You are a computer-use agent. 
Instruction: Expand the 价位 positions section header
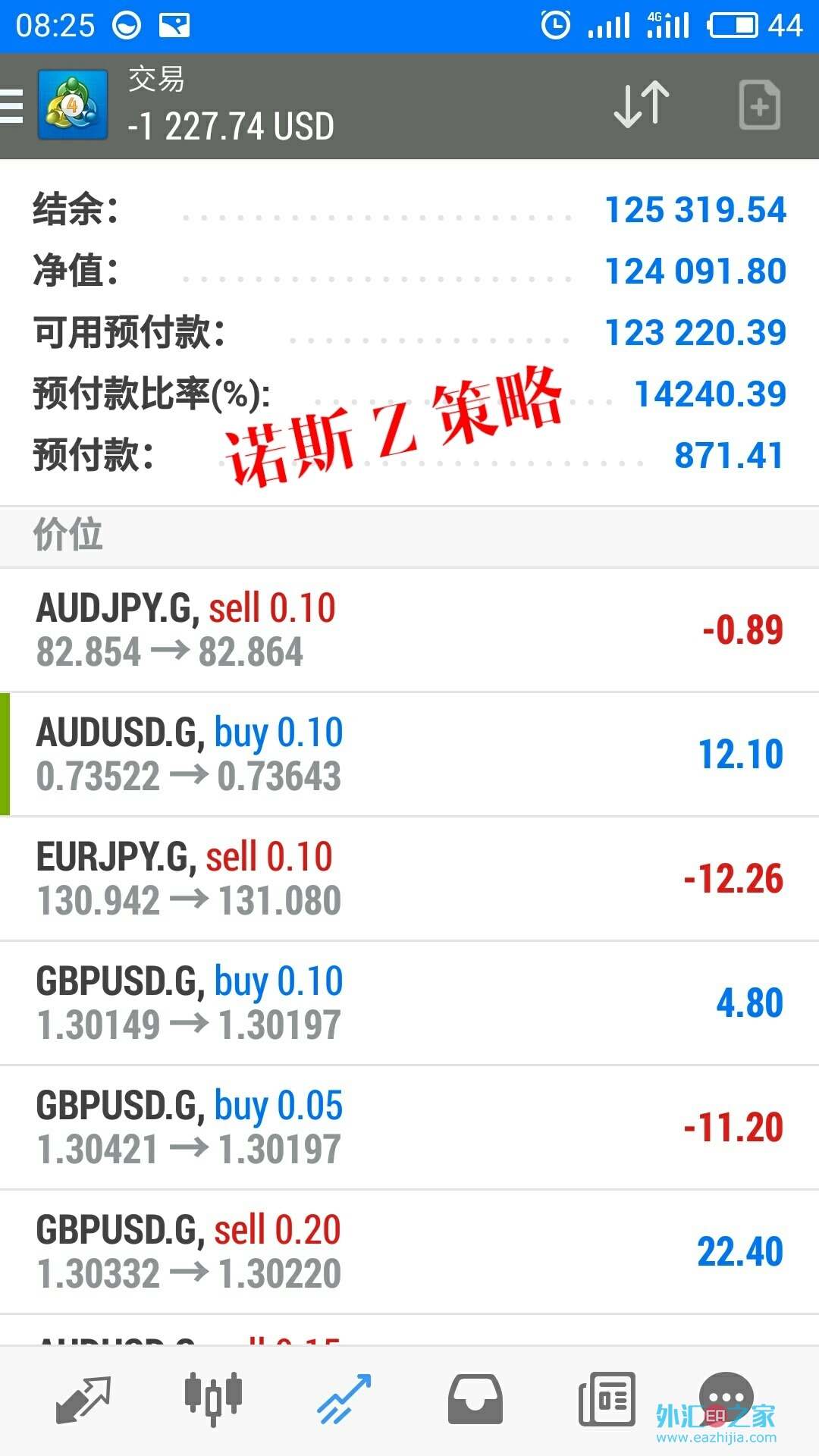409,536
